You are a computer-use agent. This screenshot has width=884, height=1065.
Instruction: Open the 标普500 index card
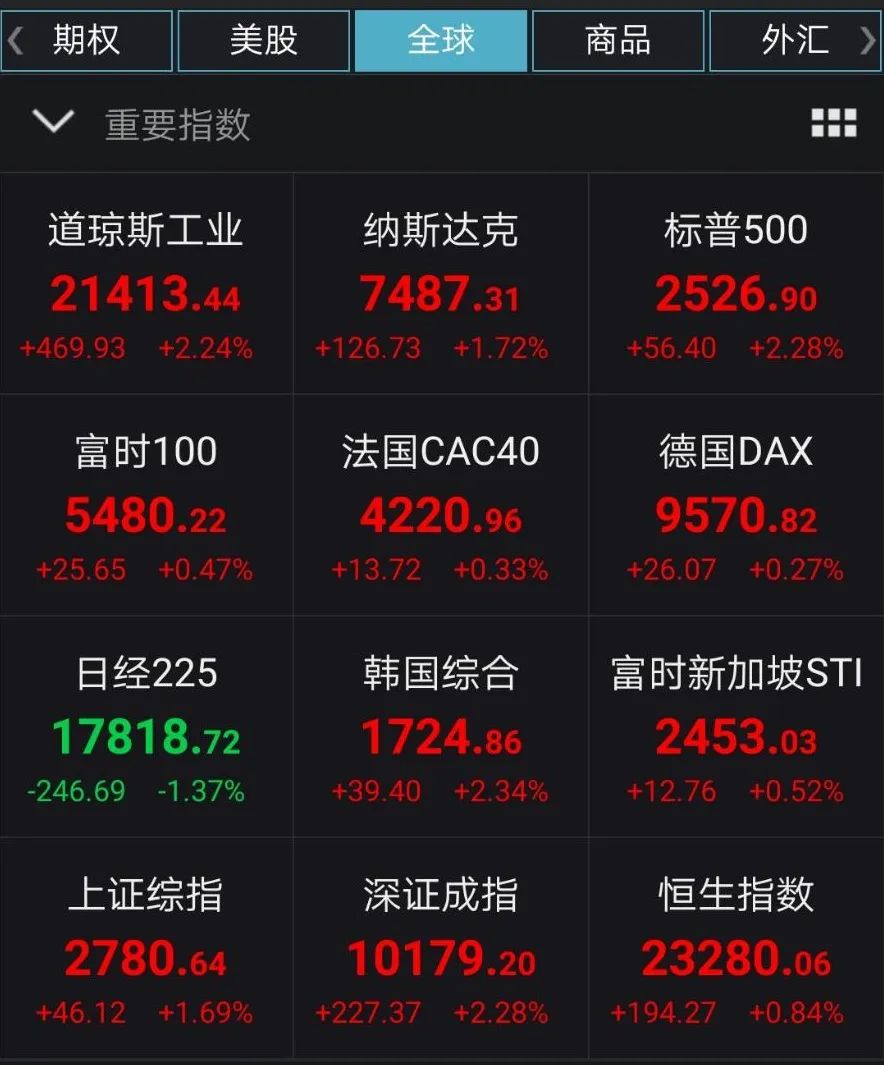(736, 284)
